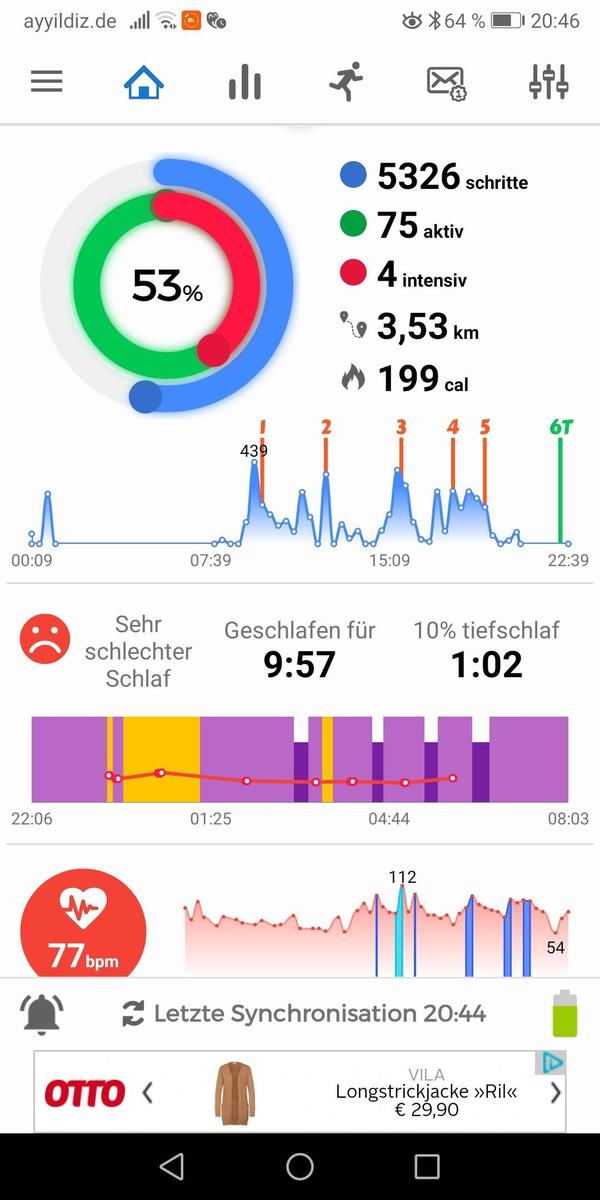Viewport: 600px width, 1200px height.
Task: View the 5326 schritte steps details
Action: (x=435, y=177)
